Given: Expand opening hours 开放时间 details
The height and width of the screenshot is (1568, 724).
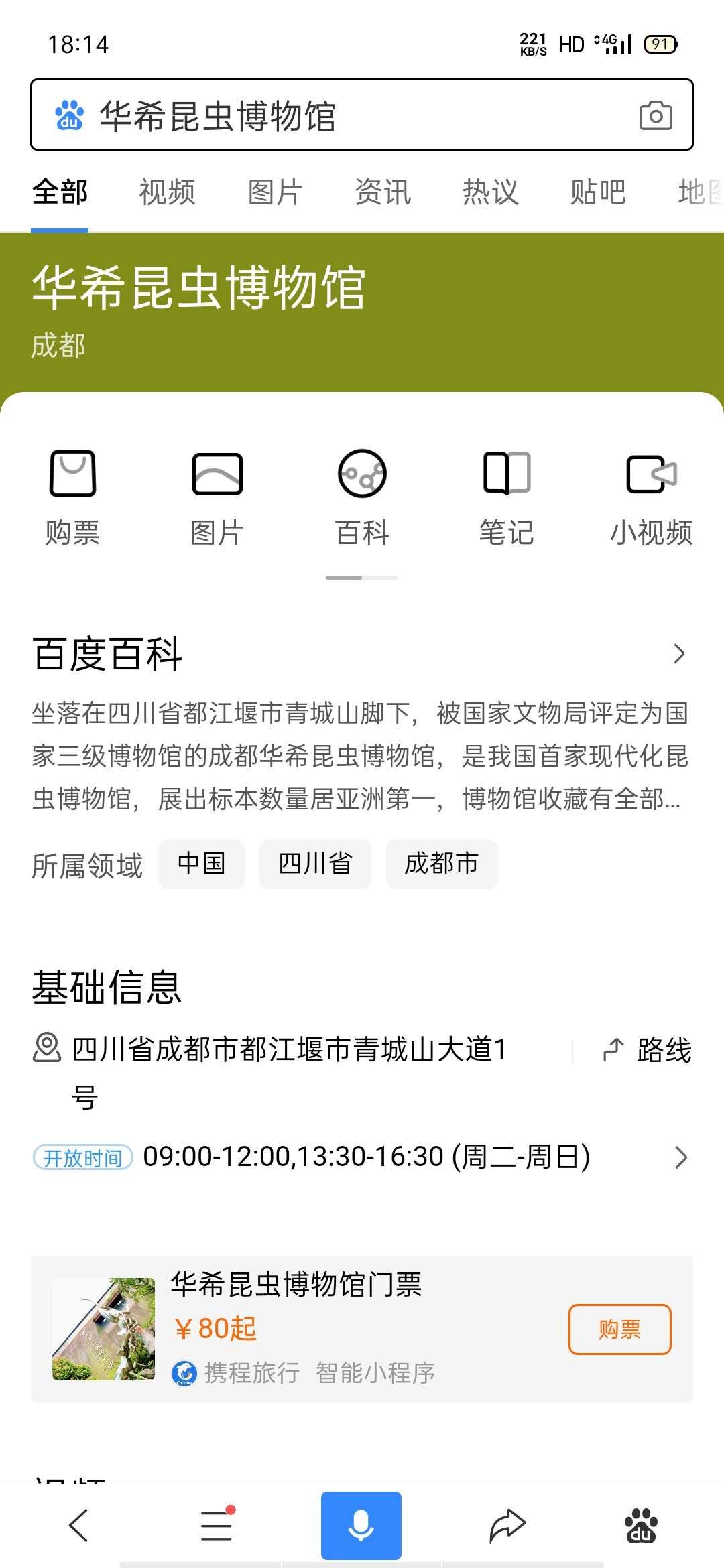Looking at the screenshot, I should pyautogui.click(x=680, y=1157).
